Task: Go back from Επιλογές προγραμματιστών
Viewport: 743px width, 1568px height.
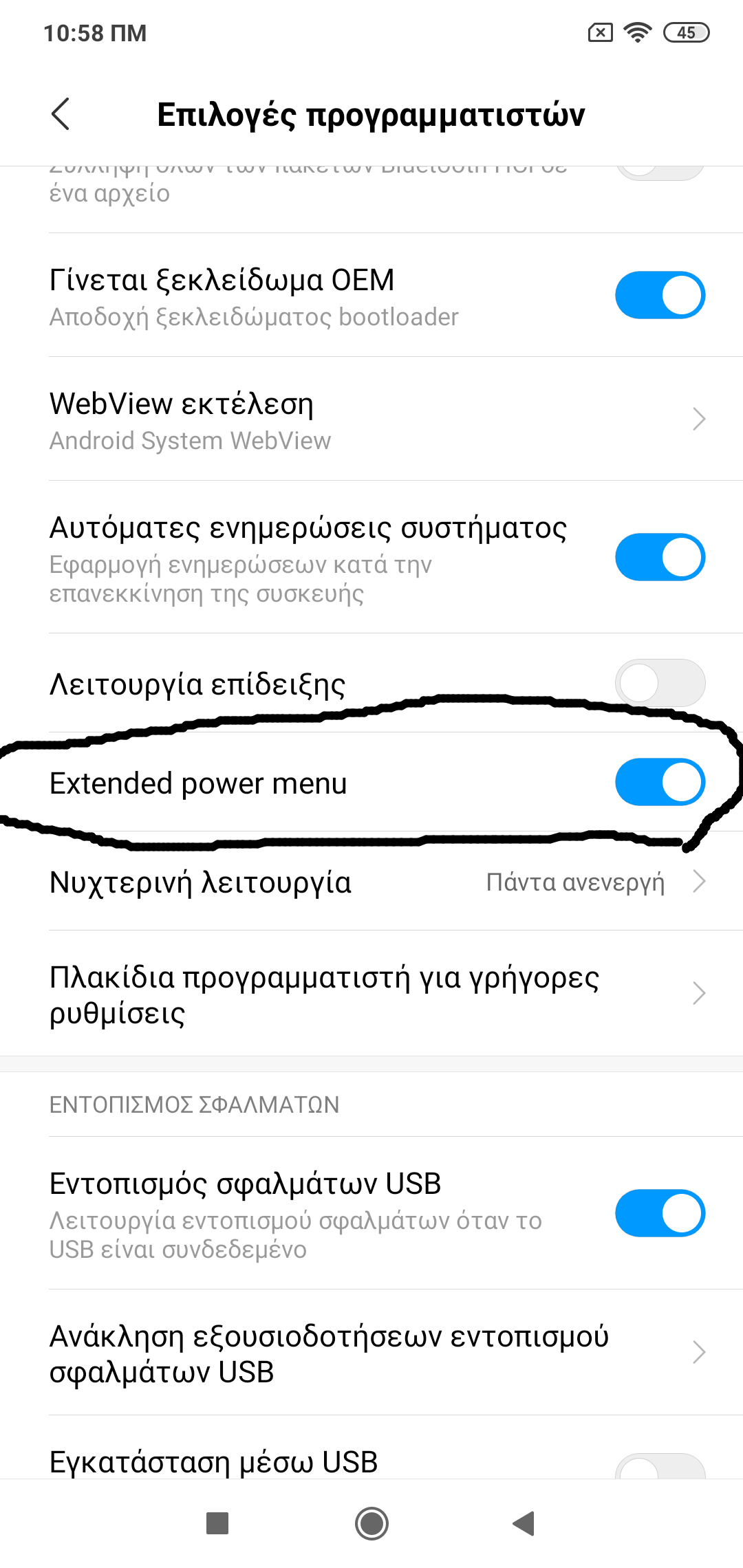Action: click(61, 113)
